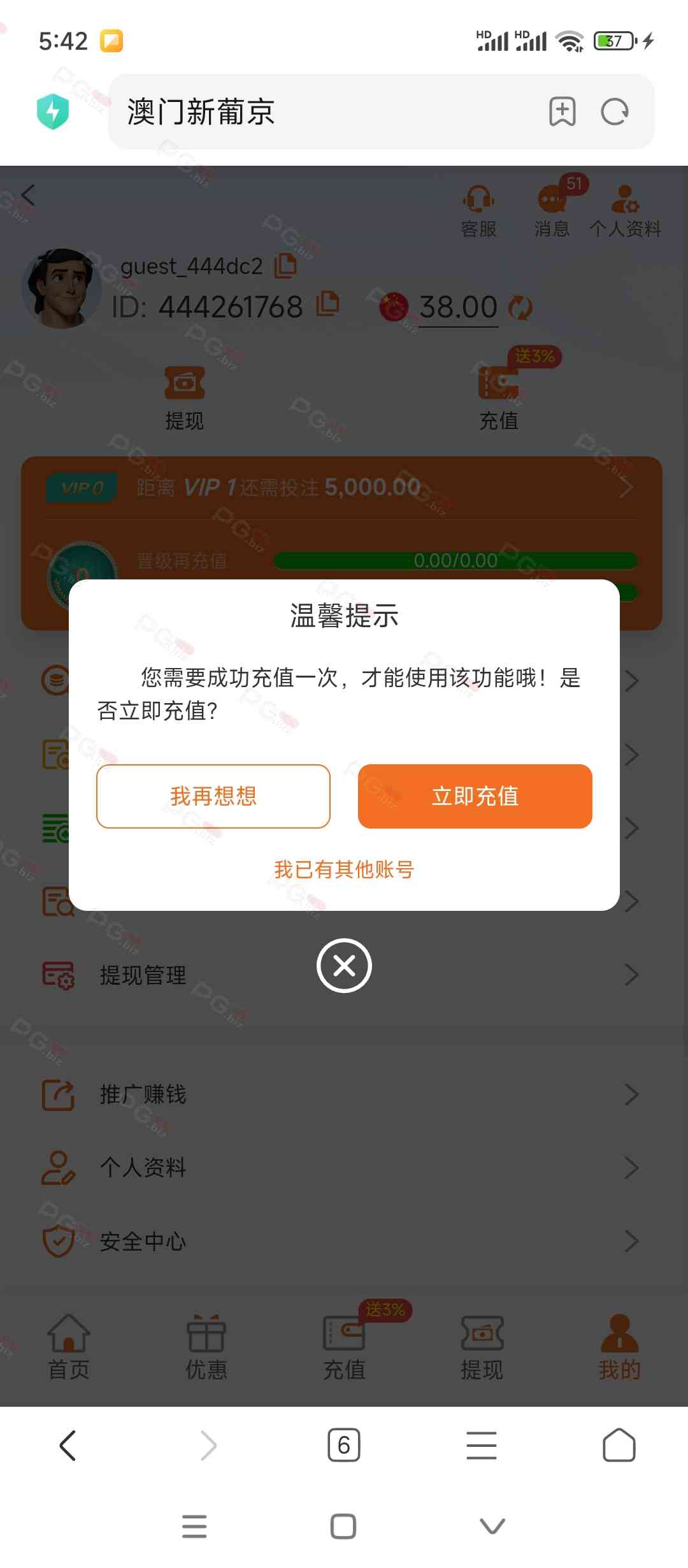
Task: Tap the 澳门新葡京 address bar
Action: (319, 112)
